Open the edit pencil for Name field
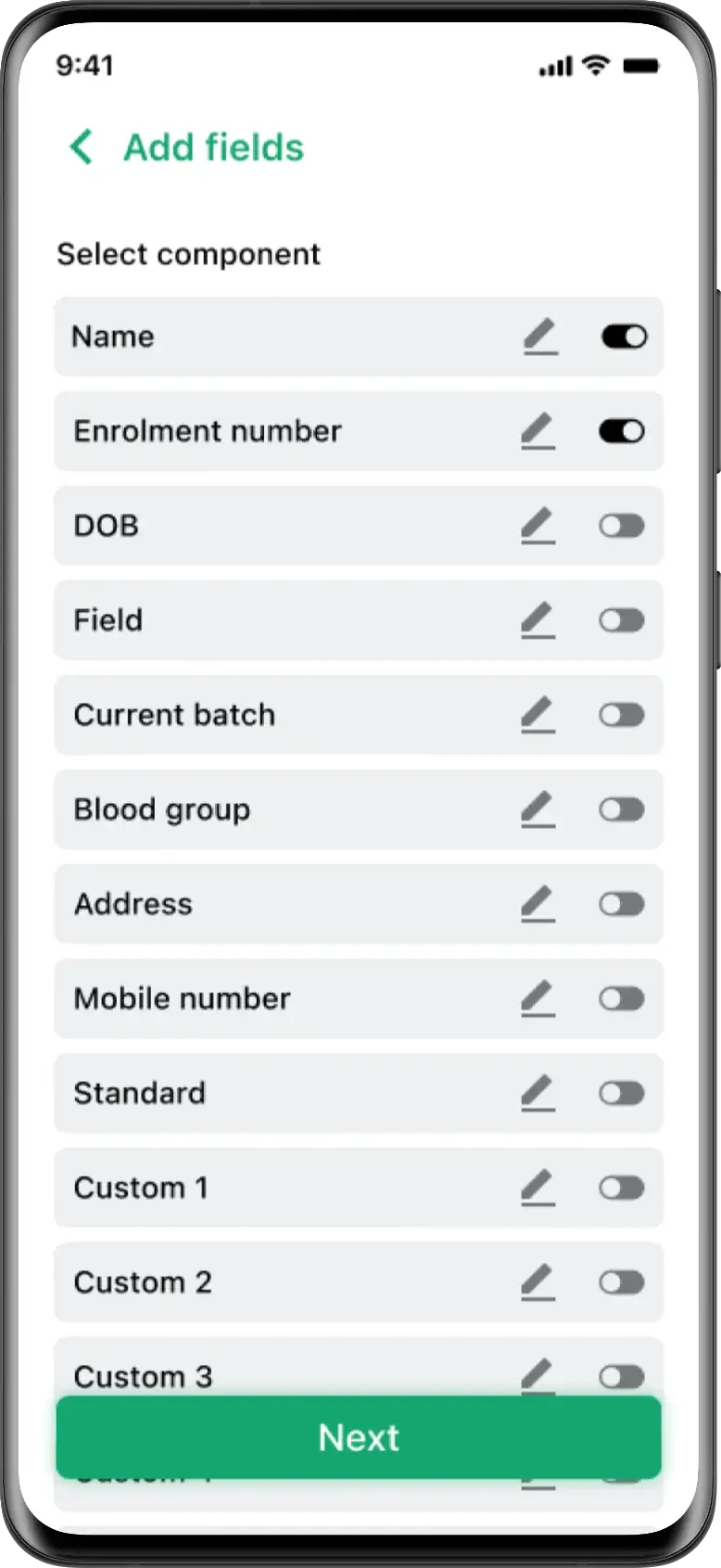This screenshot has height=1568, width=721. coord(541,337)
